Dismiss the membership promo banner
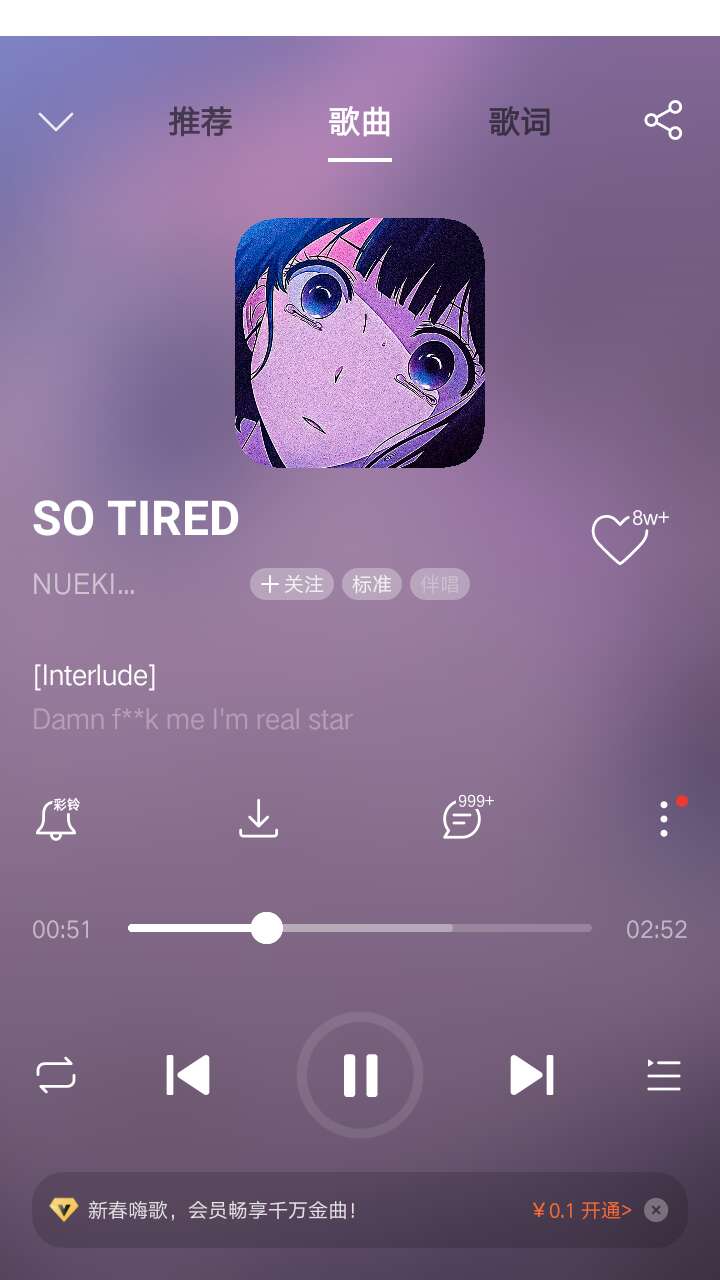The height and width of the screenshot is (1280, 720). pos(656,1210)
